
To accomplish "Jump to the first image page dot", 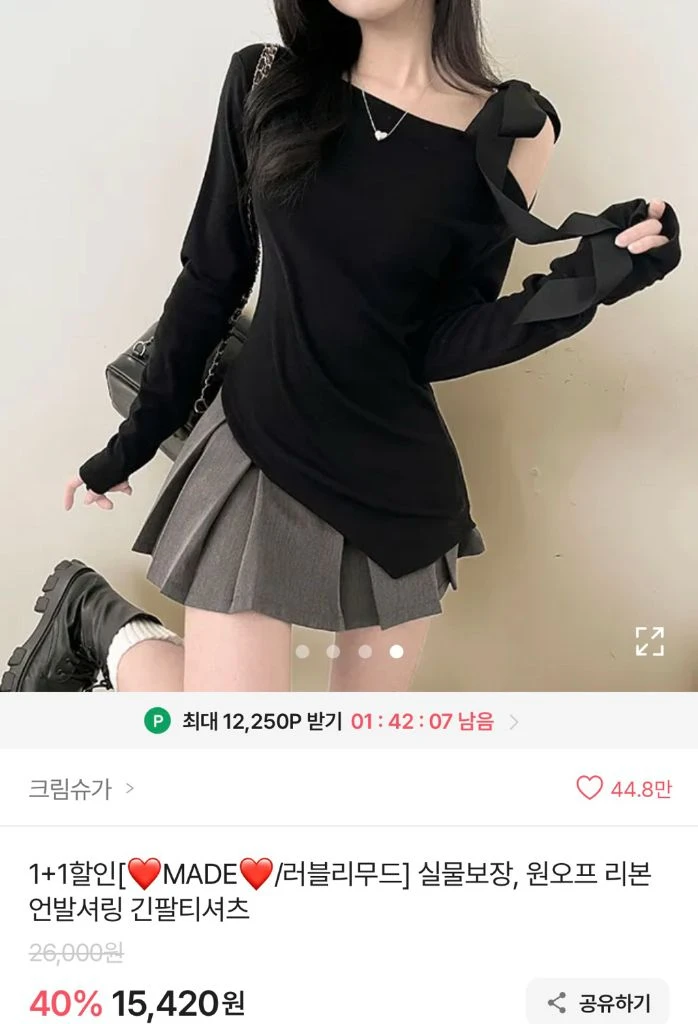I will [302, 651].
